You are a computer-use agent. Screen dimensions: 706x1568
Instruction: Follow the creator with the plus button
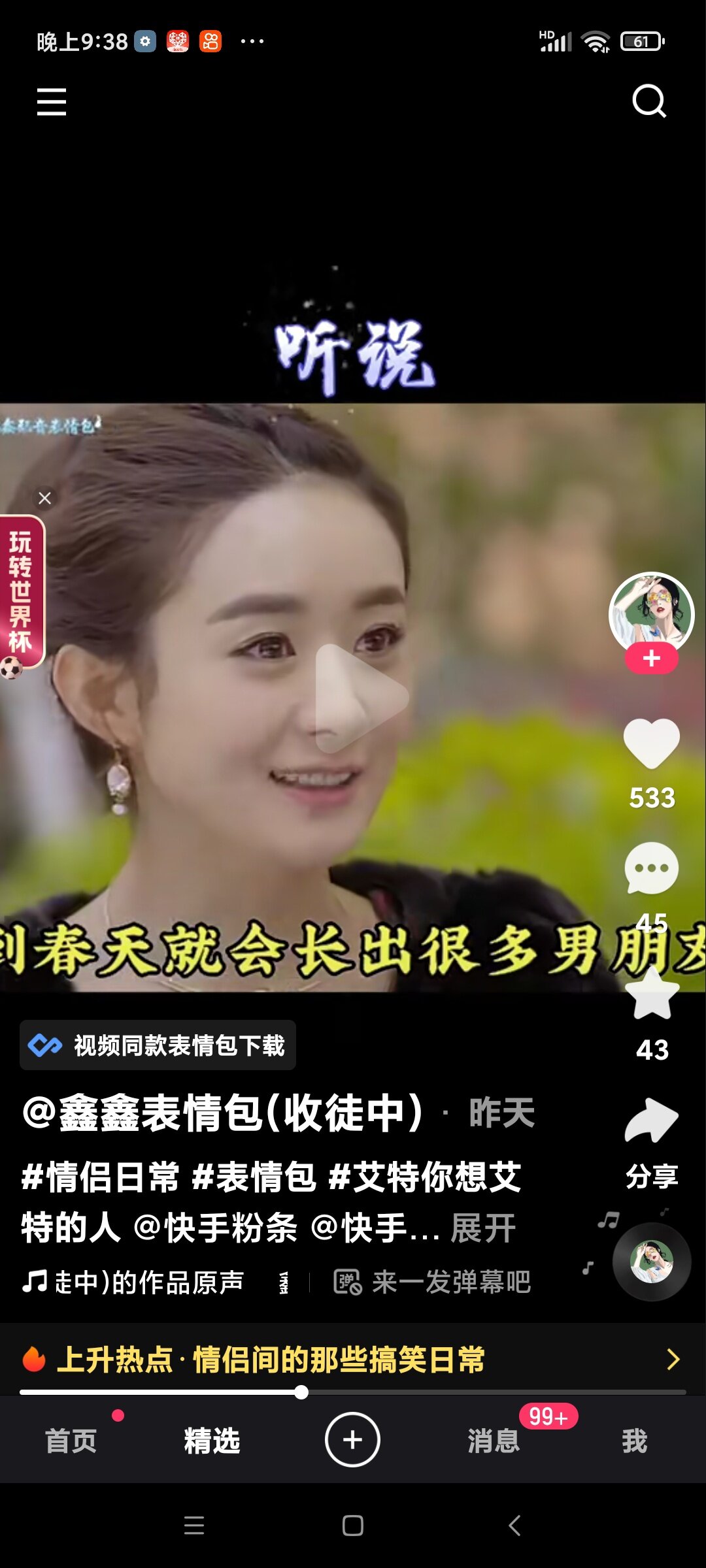click(651, 659)
